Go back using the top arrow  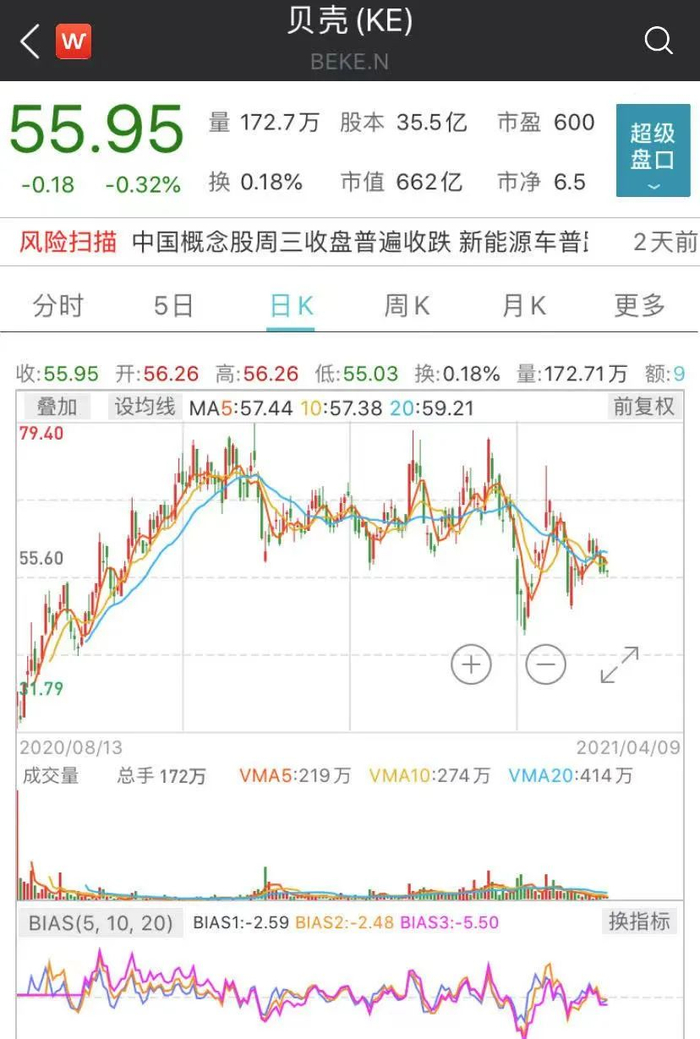pos(30,42)
